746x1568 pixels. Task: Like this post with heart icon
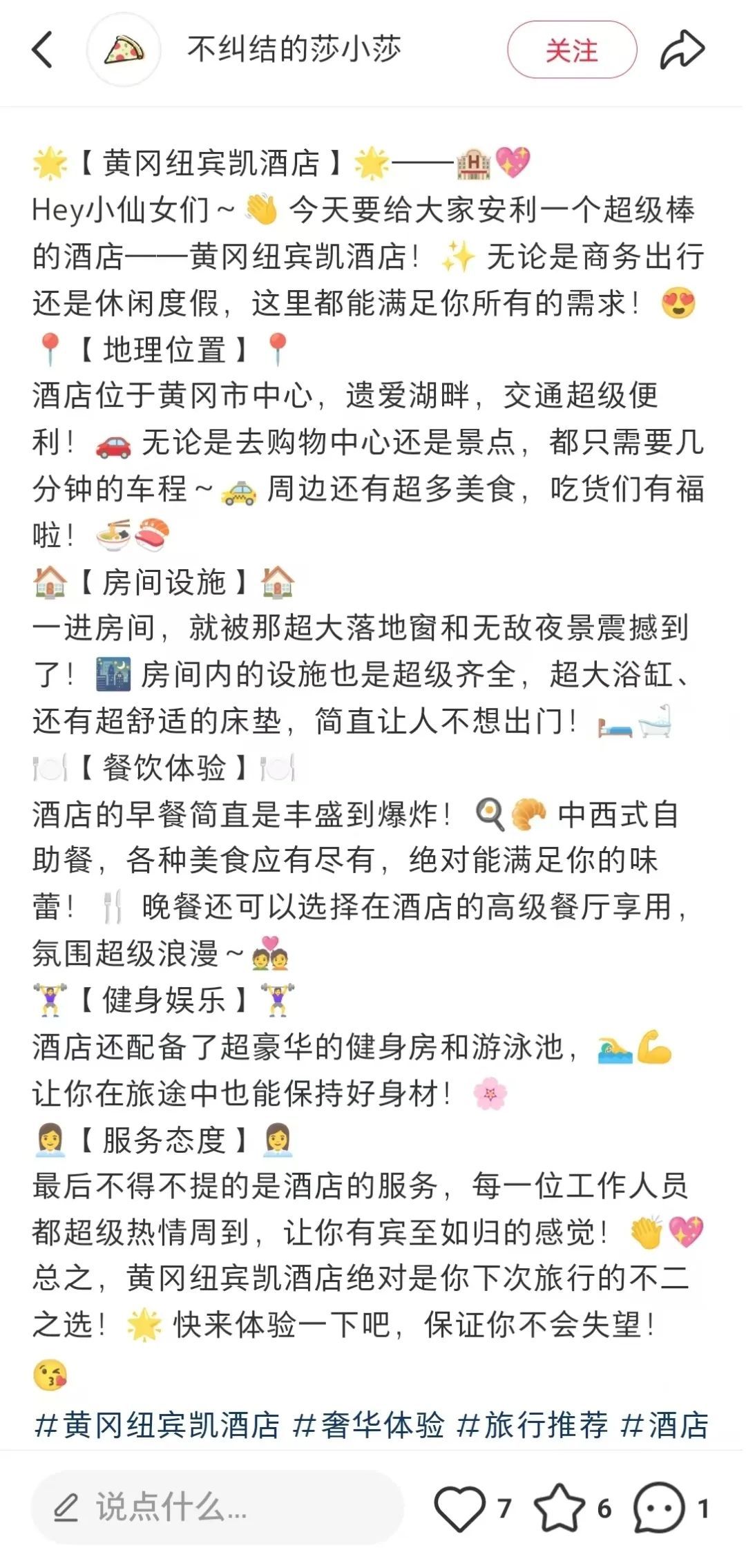point(460,1507)
